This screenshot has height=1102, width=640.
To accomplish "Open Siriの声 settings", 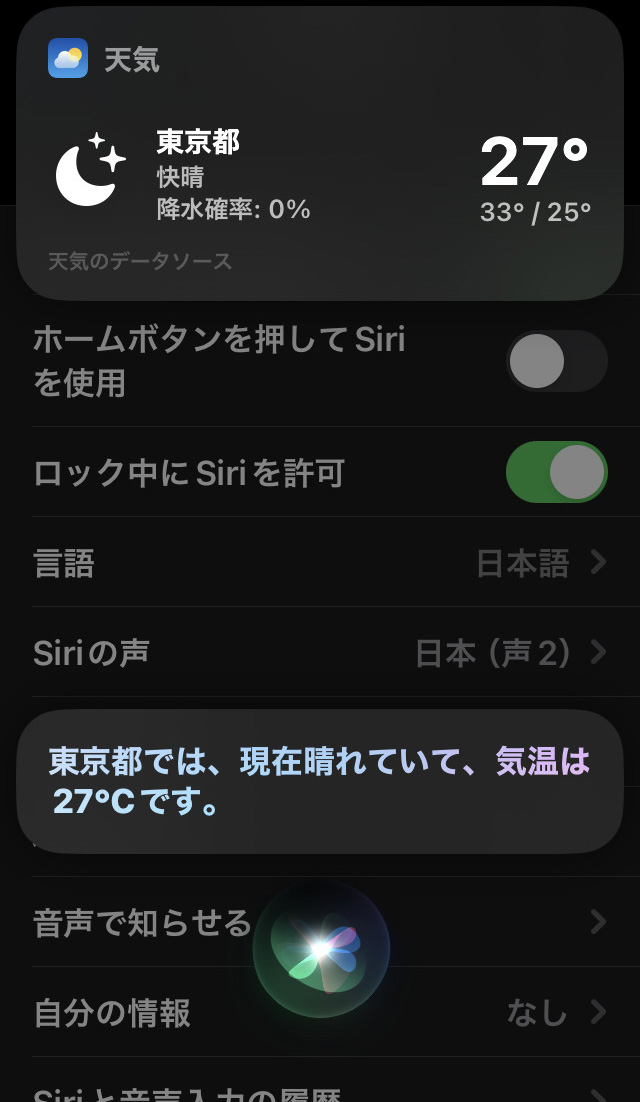I will (x=320, y=653).
